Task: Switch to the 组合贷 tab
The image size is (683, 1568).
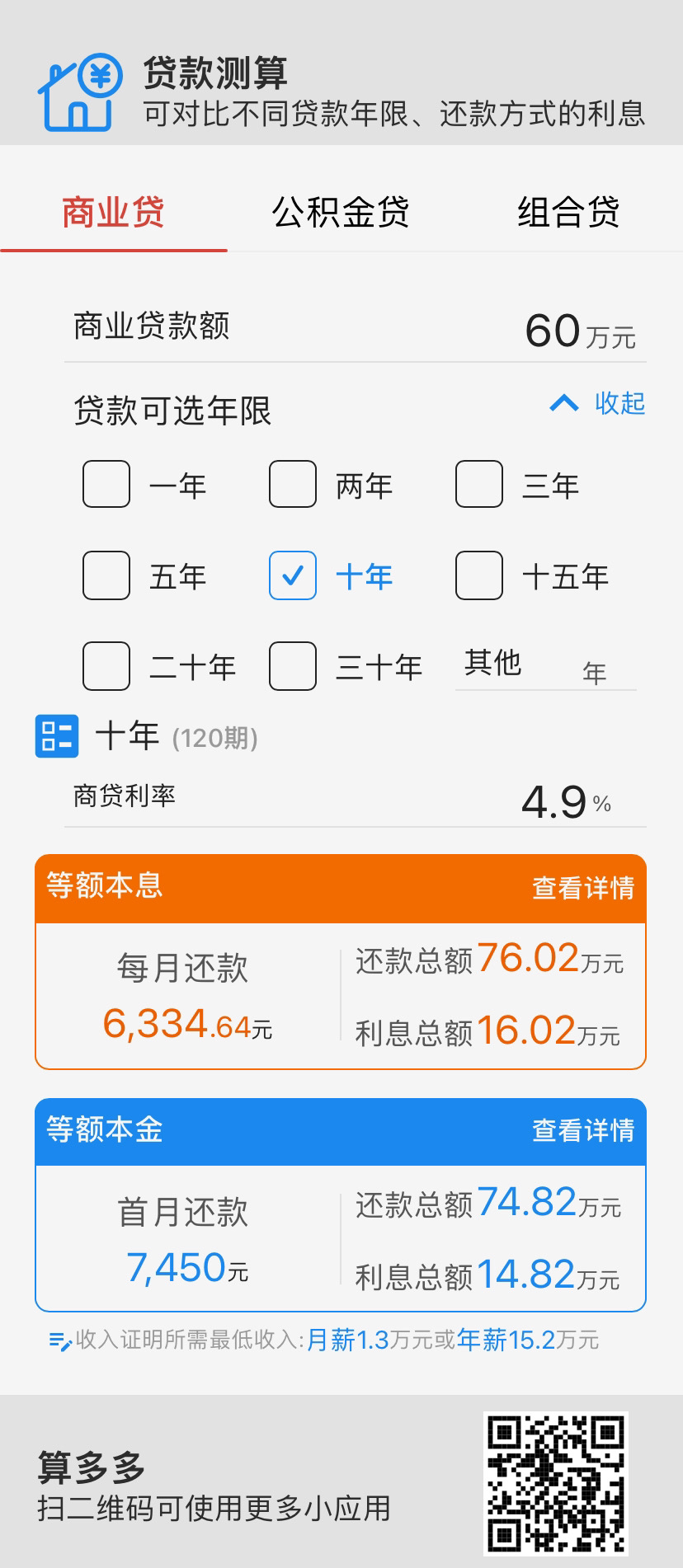Action: (x=568, y=213)
